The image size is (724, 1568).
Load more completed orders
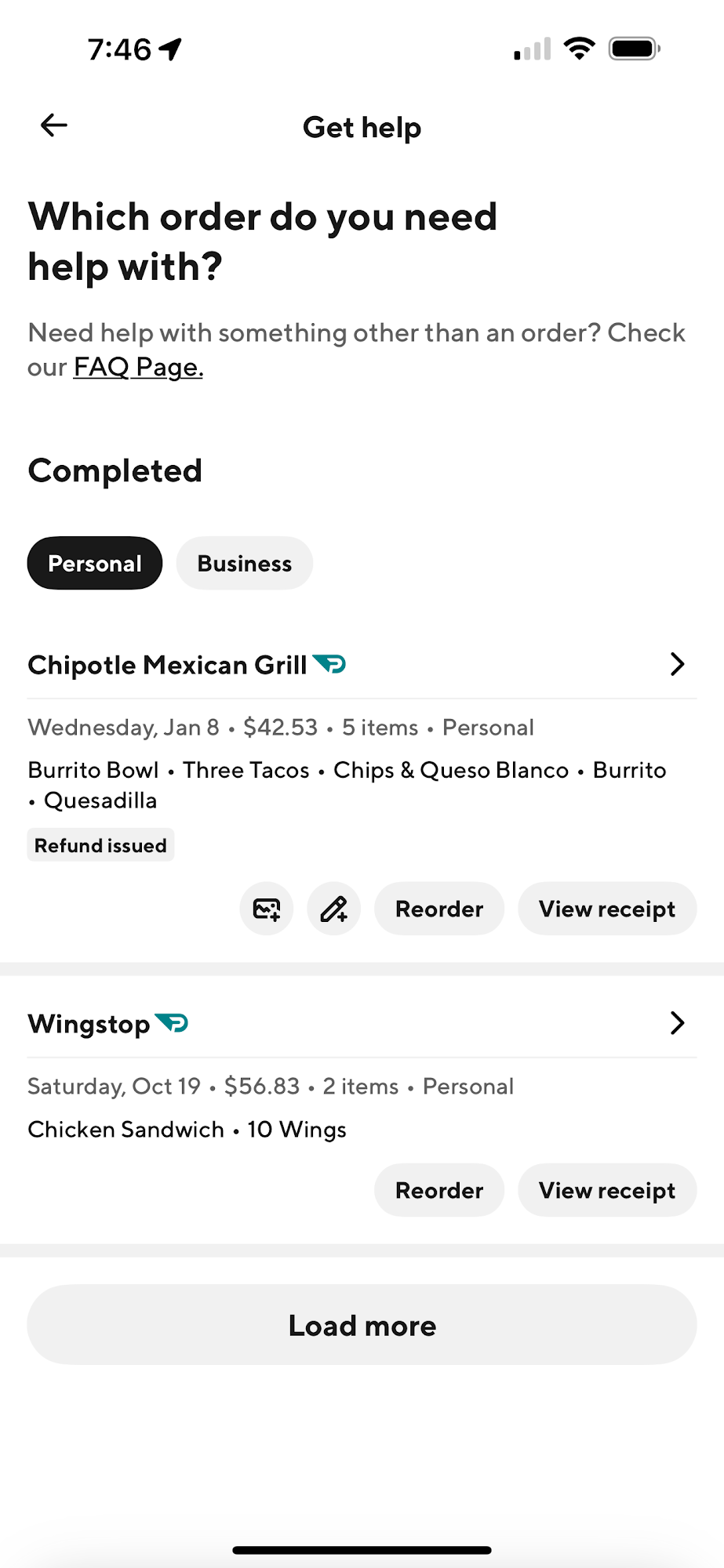pos(362,1325)
